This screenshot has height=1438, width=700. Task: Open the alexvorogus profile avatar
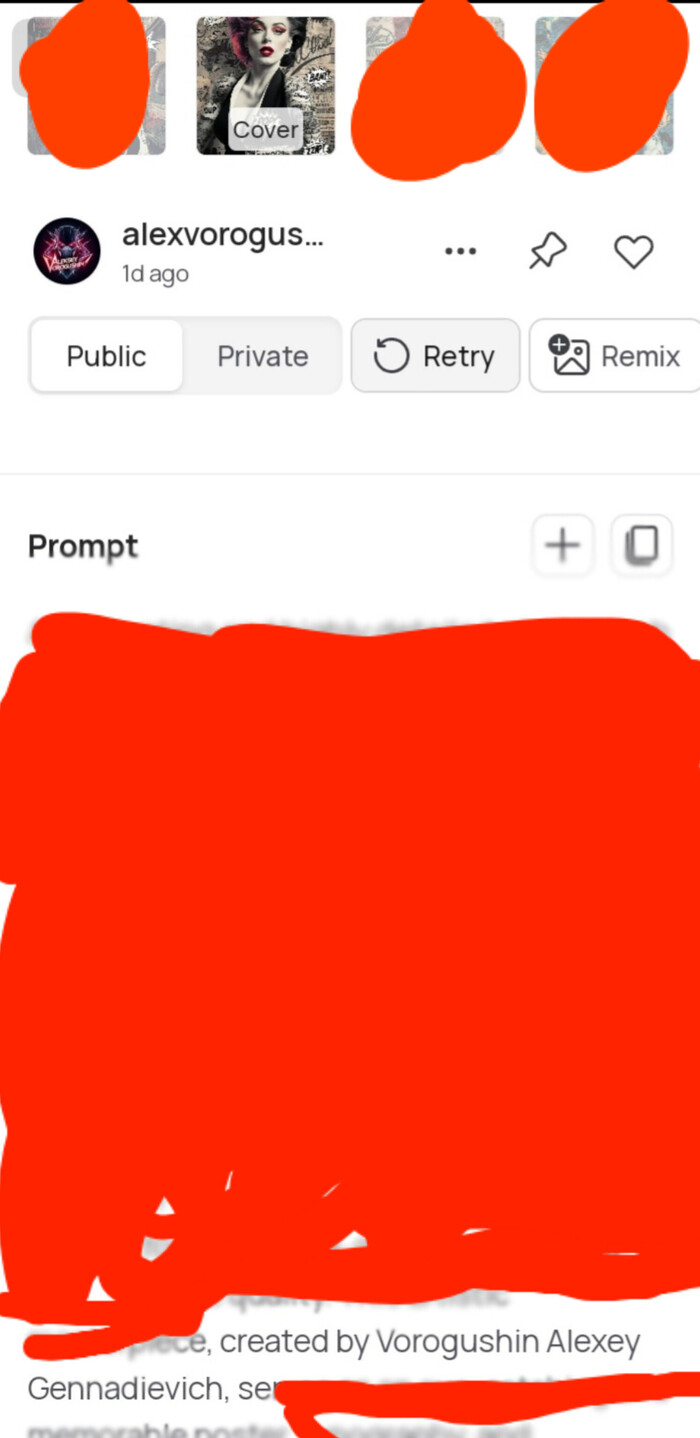67,251
